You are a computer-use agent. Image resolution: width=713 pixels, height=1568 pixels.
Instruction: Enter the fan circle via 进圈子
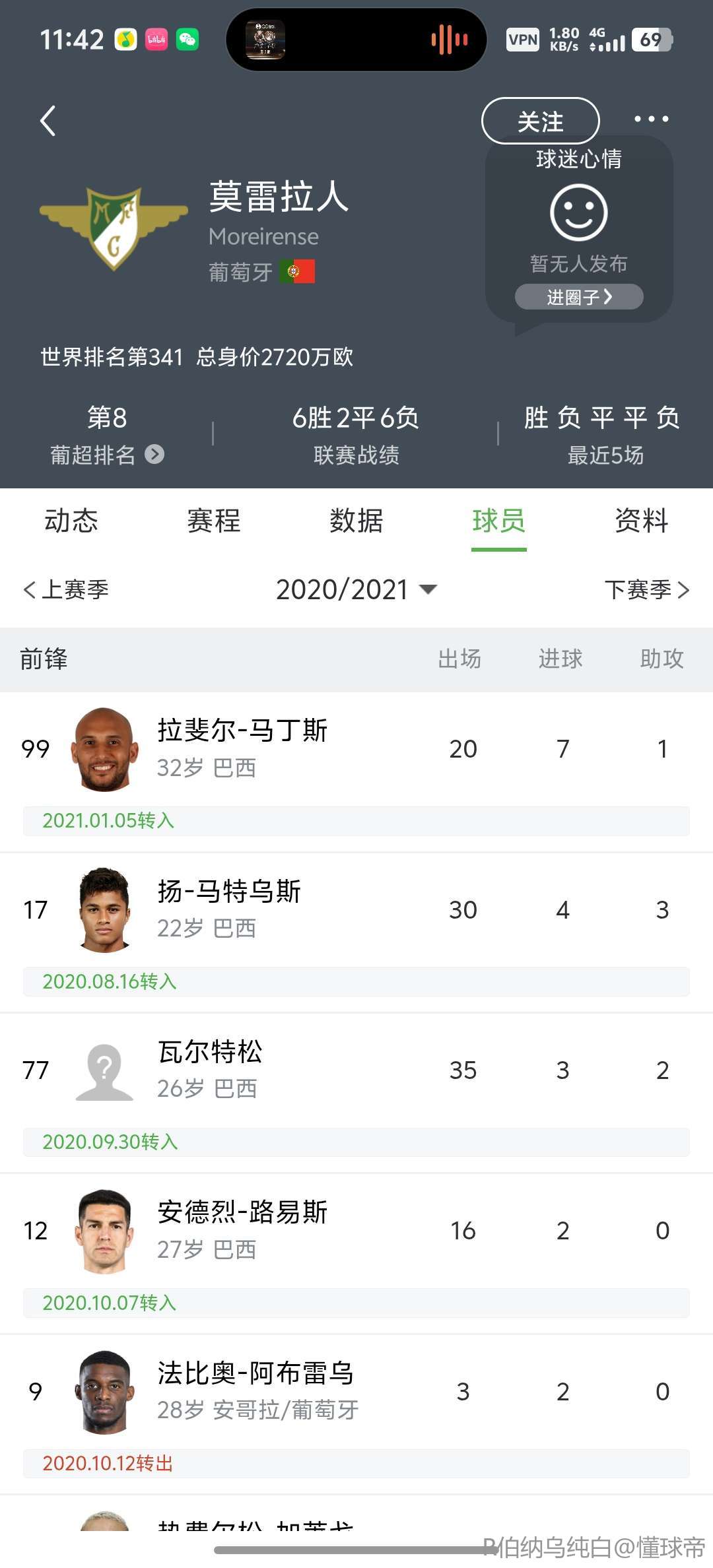(x=579, y=297)
